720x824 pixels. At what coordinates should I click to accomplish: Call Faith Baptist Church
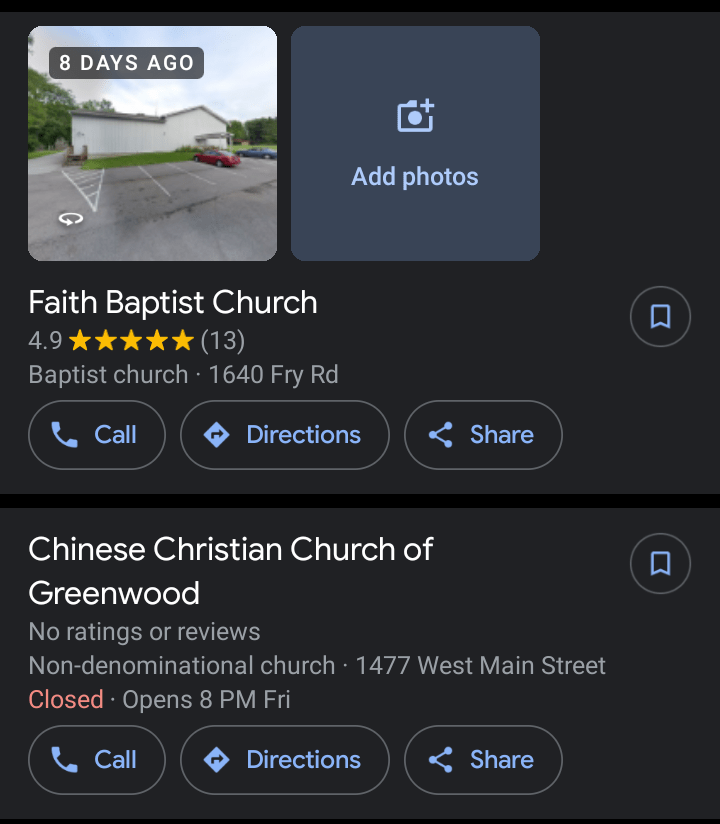(97, 435)
